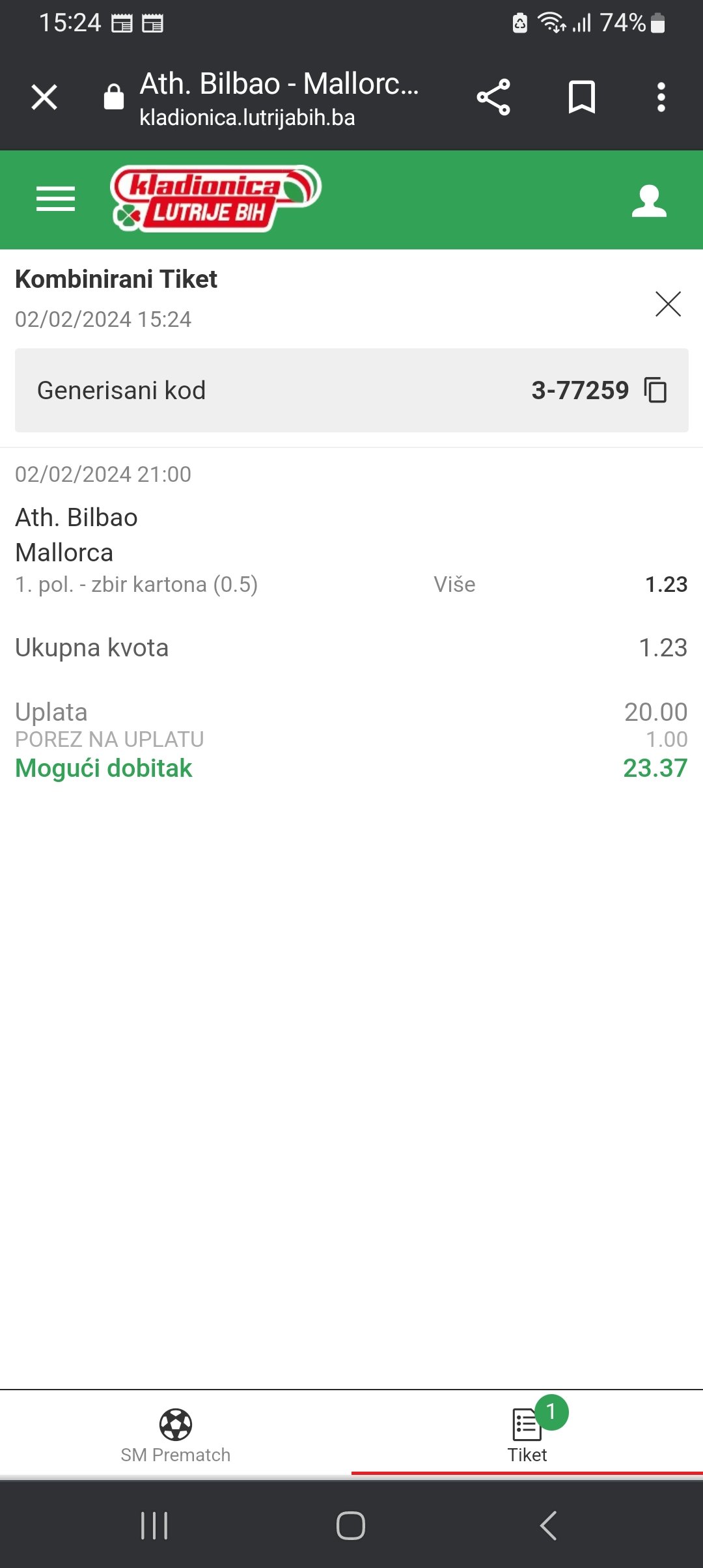This screenshot has height=1568, width=703.
Task: Bookmark the current page
Action: tap(581, 98)
